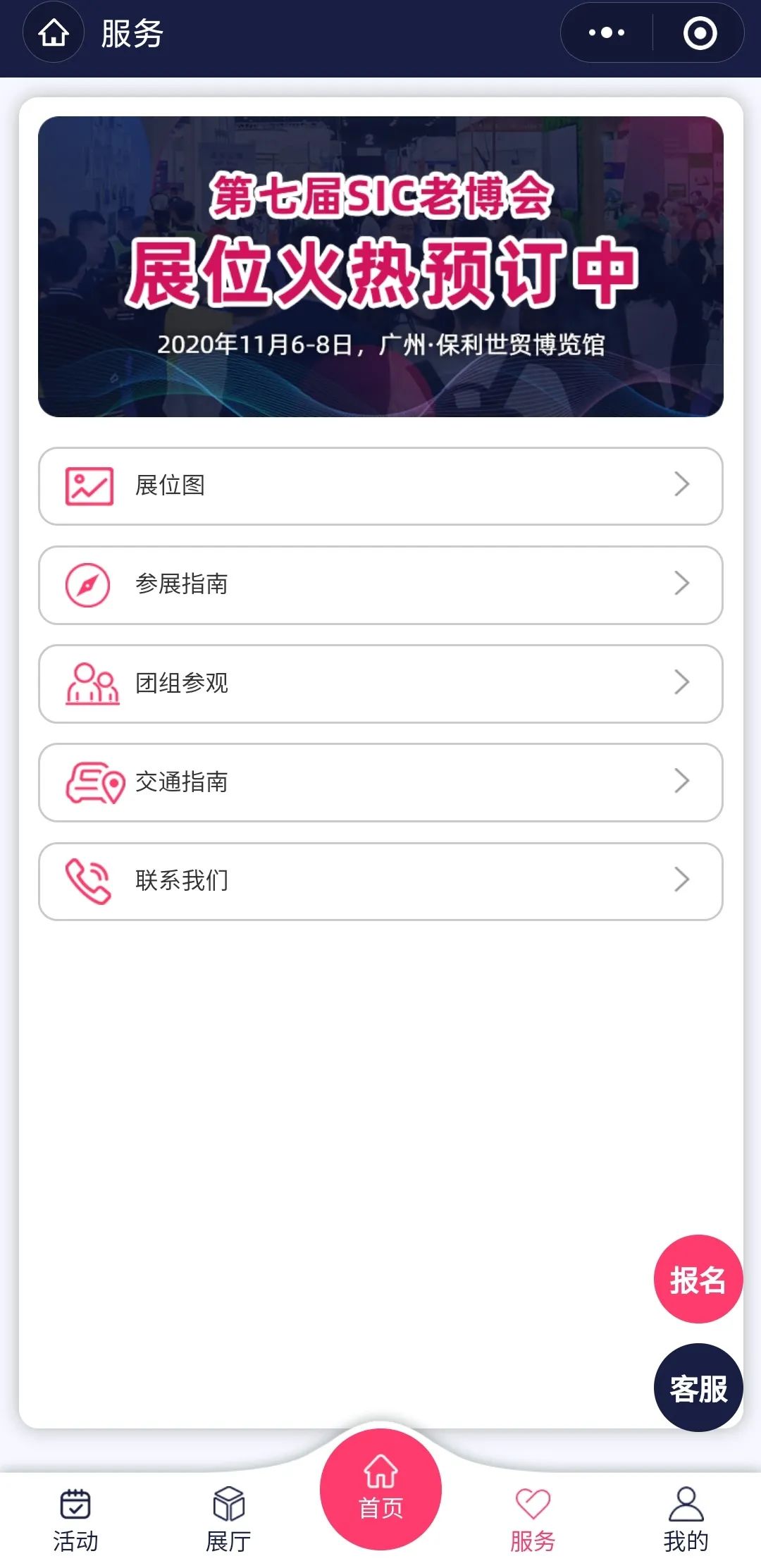The image size is (761, 1568).
Task: Open the 第七届SIC老博会 booth banner
Action: (380, 266)
